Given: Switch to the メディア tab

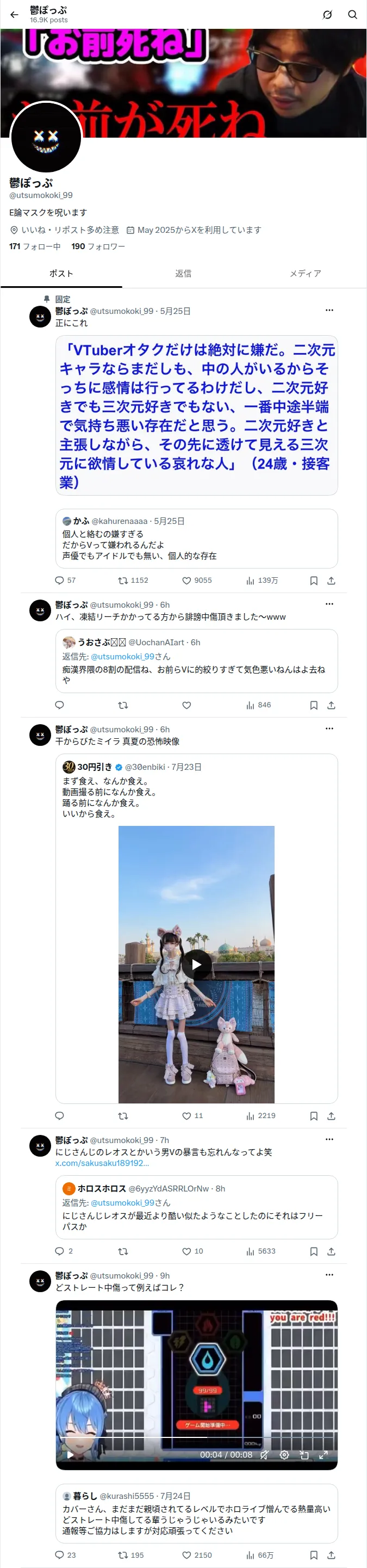Looking at the screenshot, I should pyautogui.click(x=306, y=273).
